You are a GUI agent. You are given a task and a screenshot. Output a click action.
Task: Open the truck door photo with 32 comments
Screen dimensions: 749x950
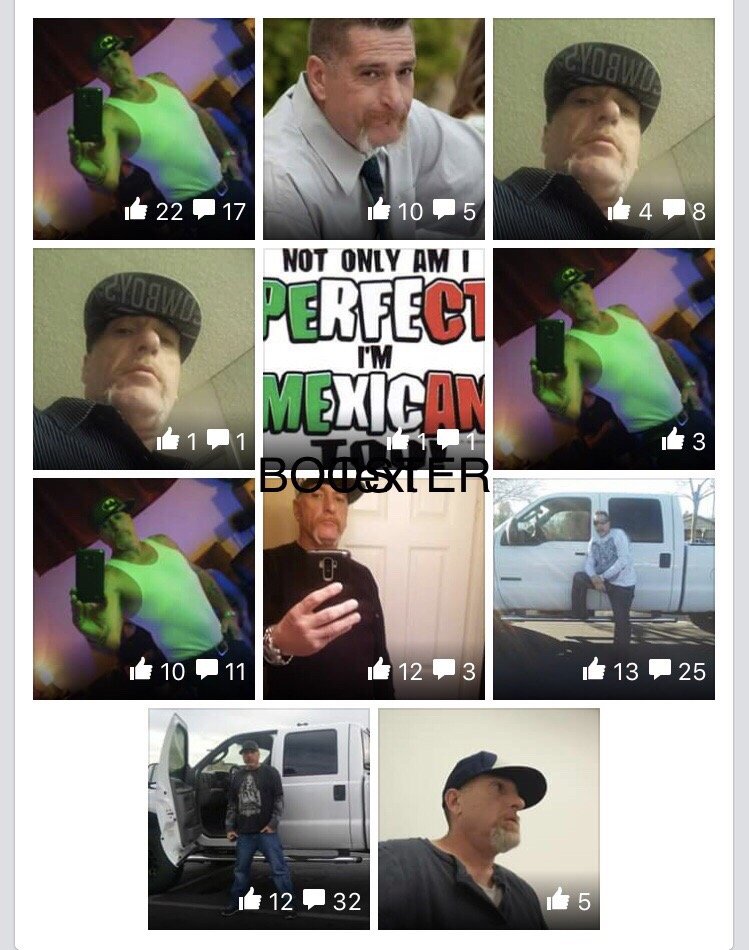pyautogui.click(x=258, y=818)
